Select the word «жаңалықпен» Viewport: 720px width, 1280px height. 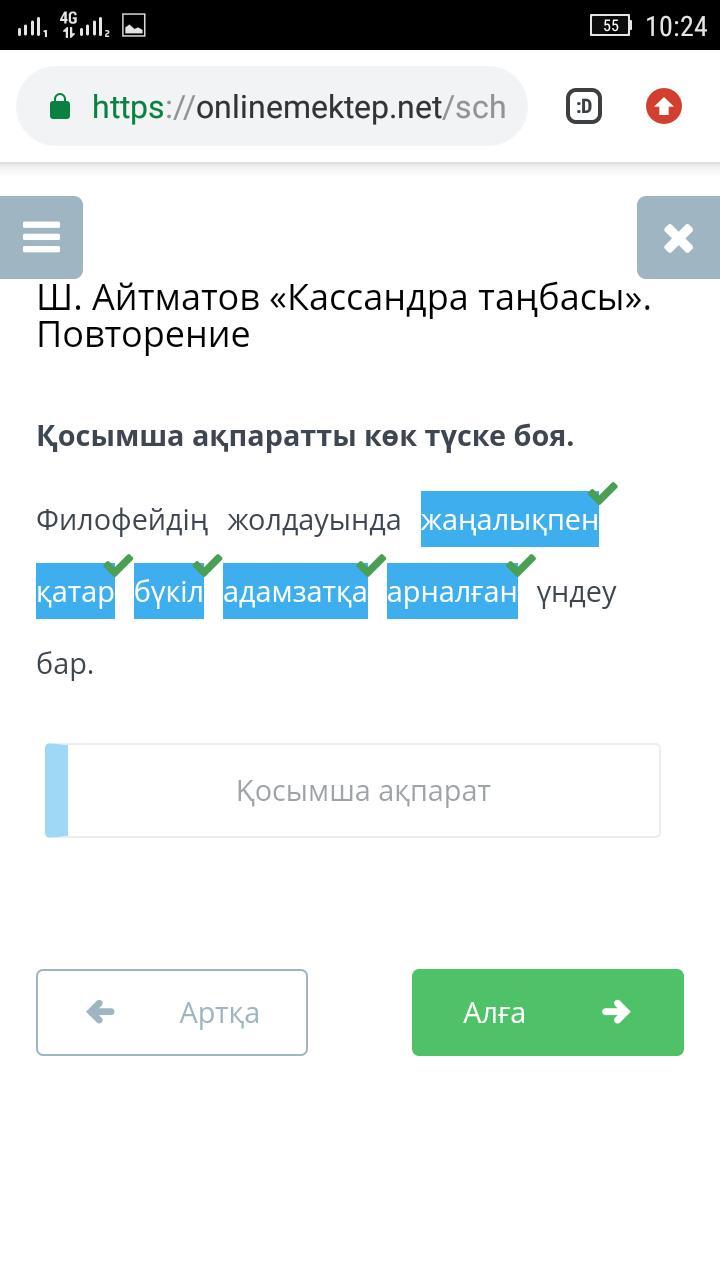[510, 520]
